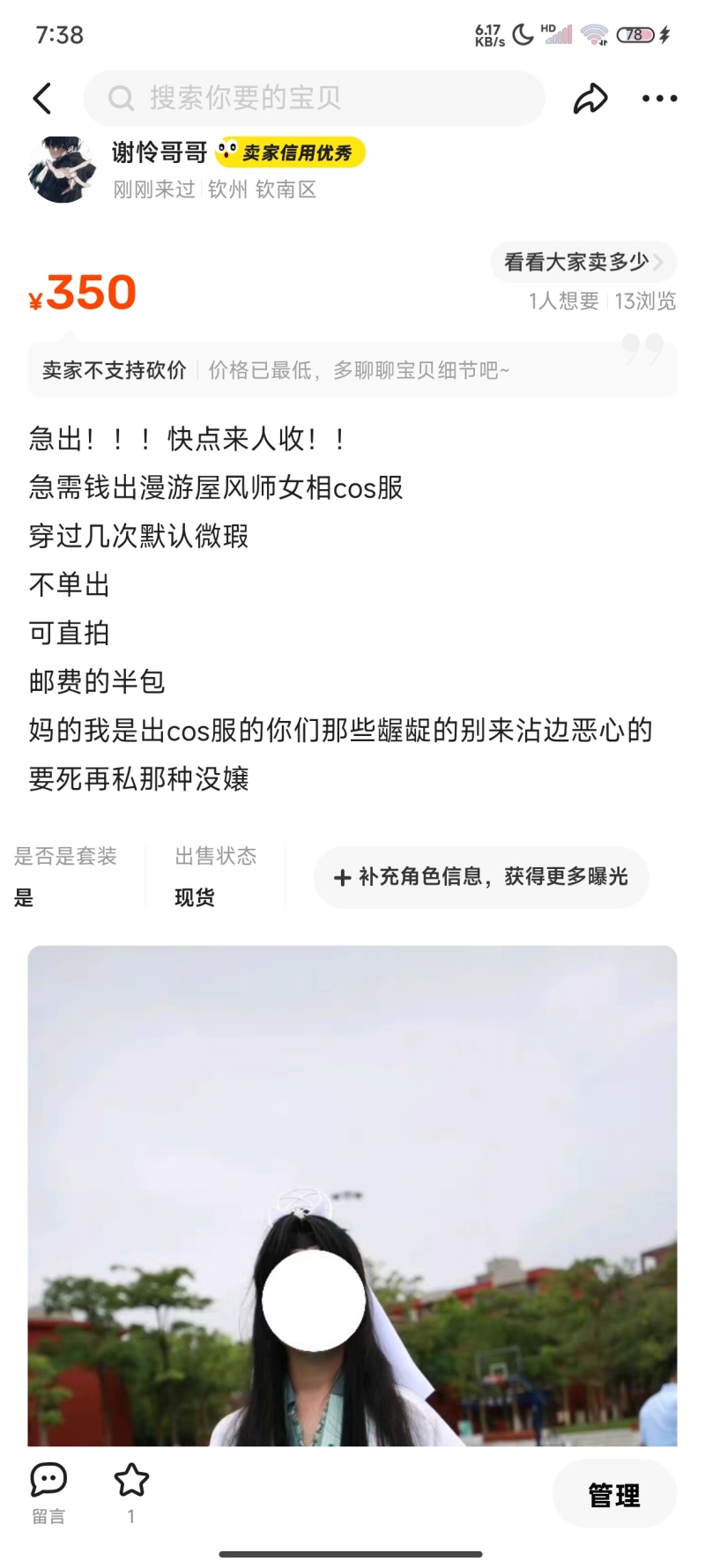Open the cosplay product photo
The image size is (705, 1568).
coord(352,1194)
